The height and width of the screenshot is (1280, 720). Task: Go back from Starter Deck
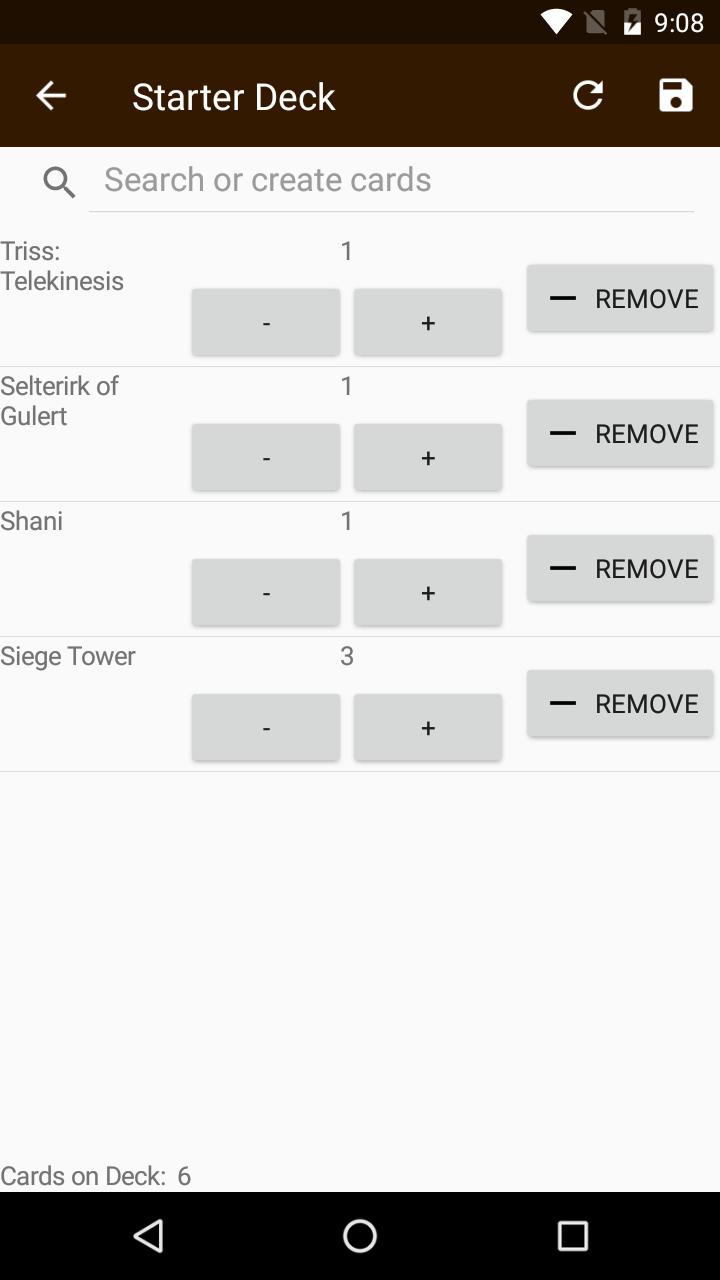tap(51, 96)
